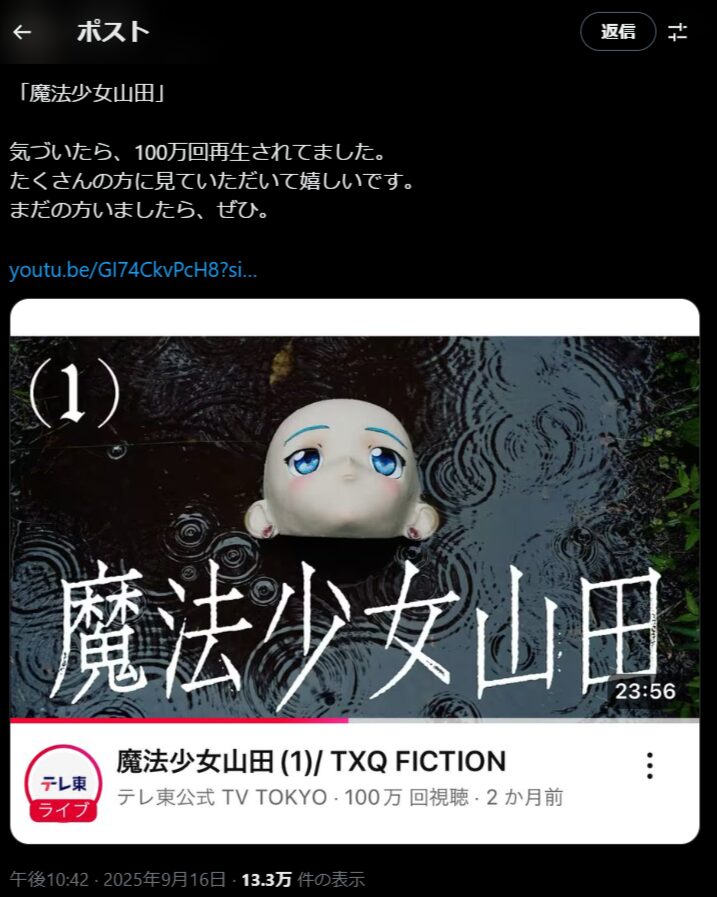Go back using the arrow icon
The height and width of the screenshot is (897, 717).
click(x=22, y=32)
